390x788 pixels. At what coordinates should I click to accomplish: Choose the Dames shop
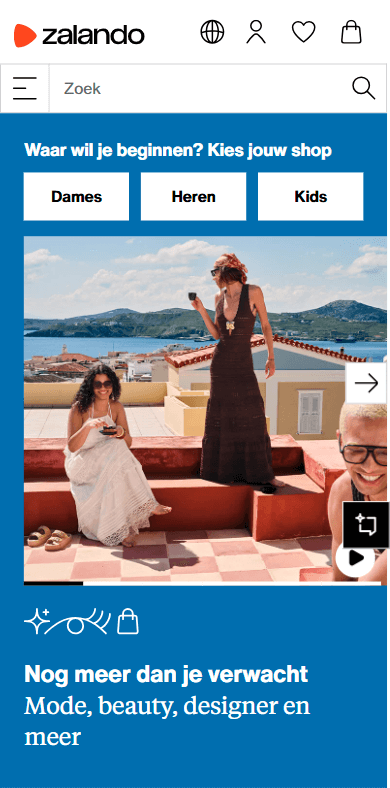coord(76,196)
